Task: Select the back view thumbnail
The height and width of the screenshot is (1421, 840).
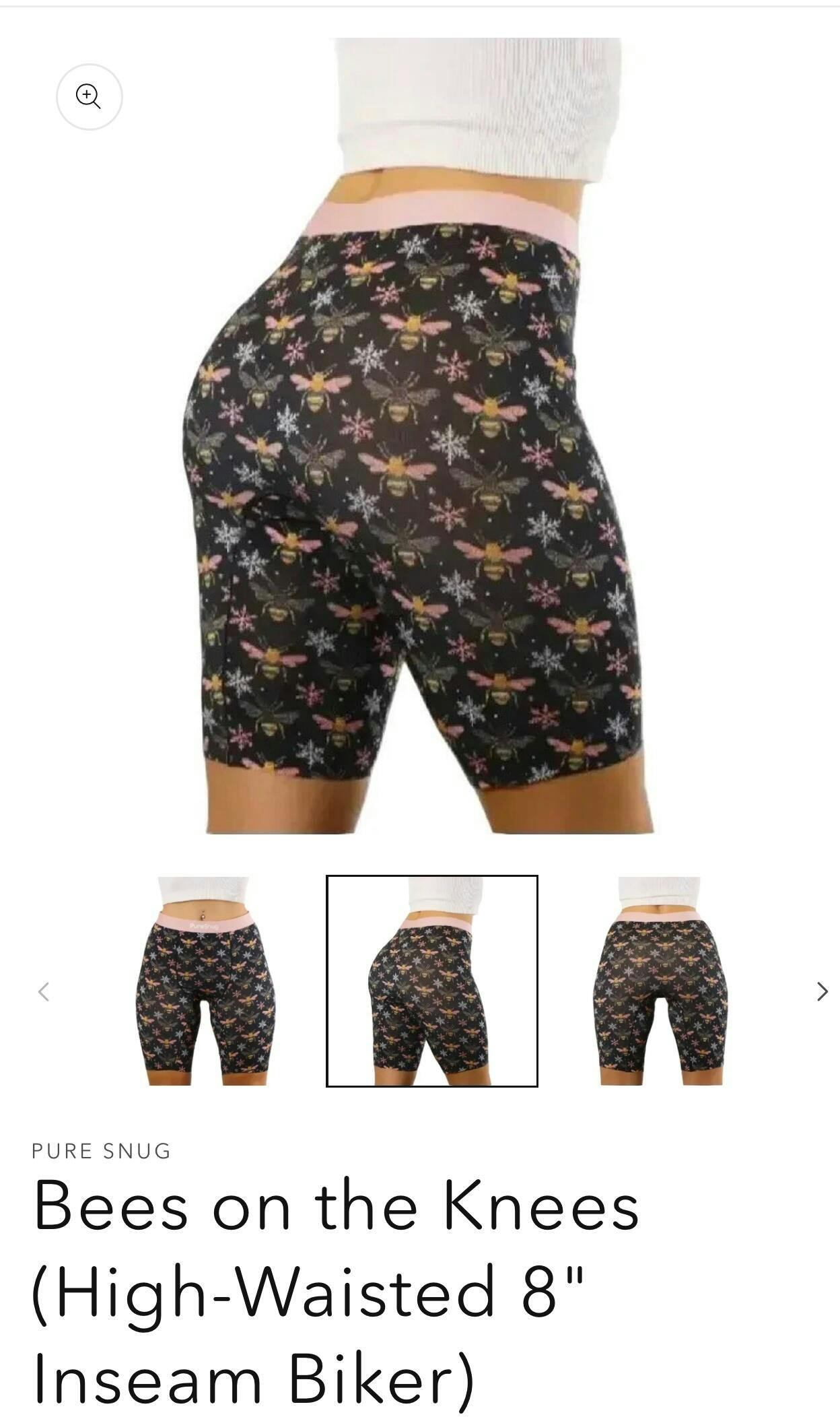Action: click(x=660, y=981)
